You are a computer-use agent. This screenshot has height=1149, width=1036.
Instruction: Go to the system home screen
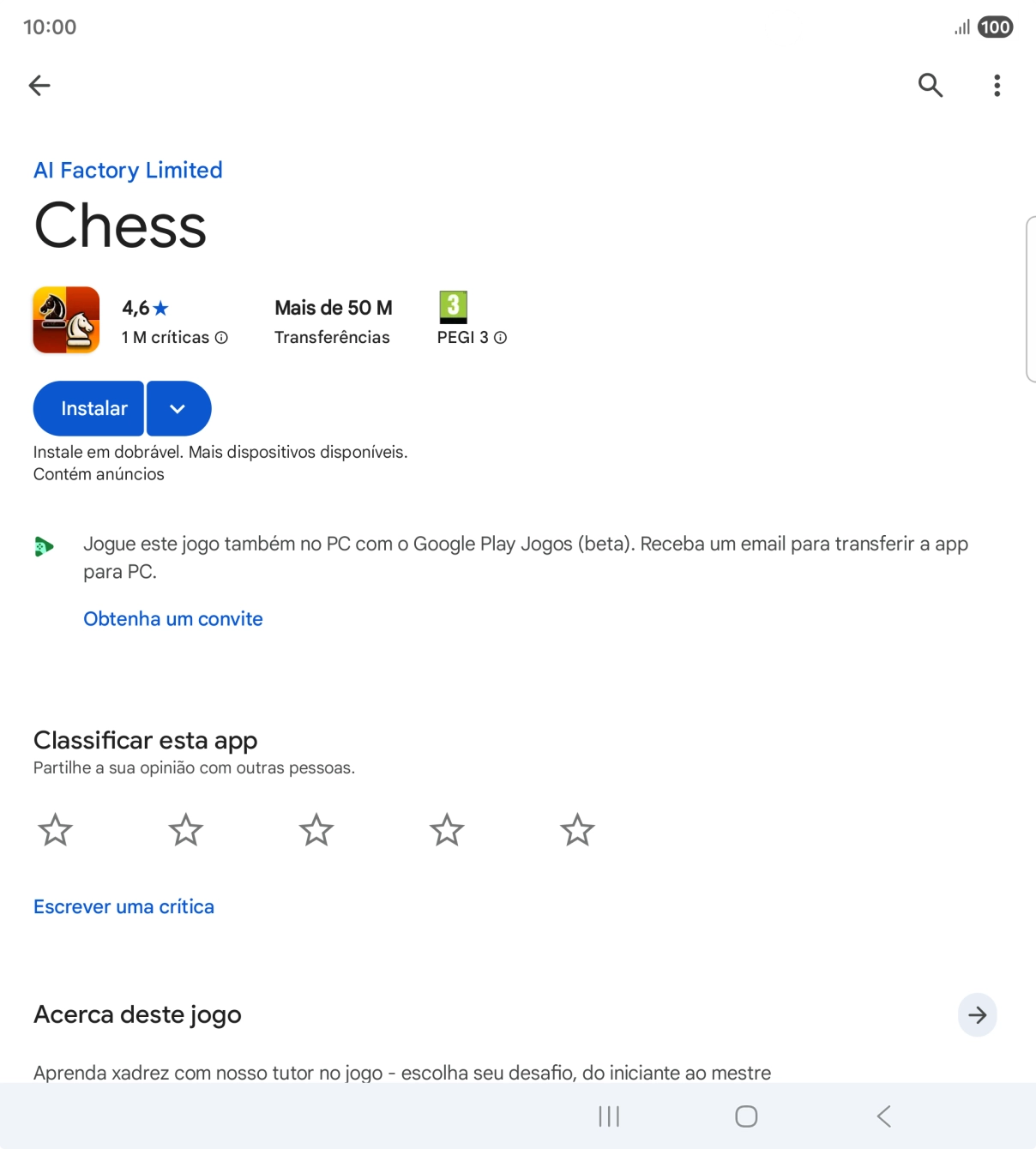click(746, 1116)
